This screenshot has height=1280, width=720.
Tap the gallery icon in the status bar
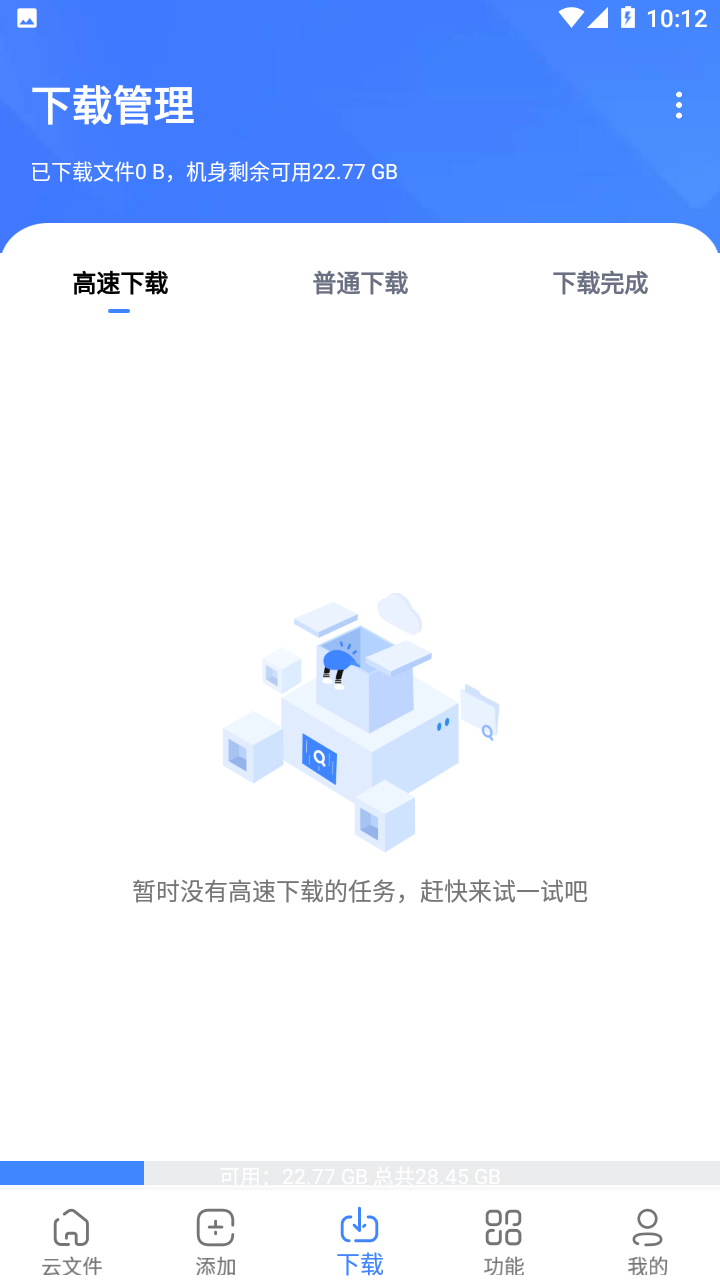pyautogui.click(x=25, y=17)
